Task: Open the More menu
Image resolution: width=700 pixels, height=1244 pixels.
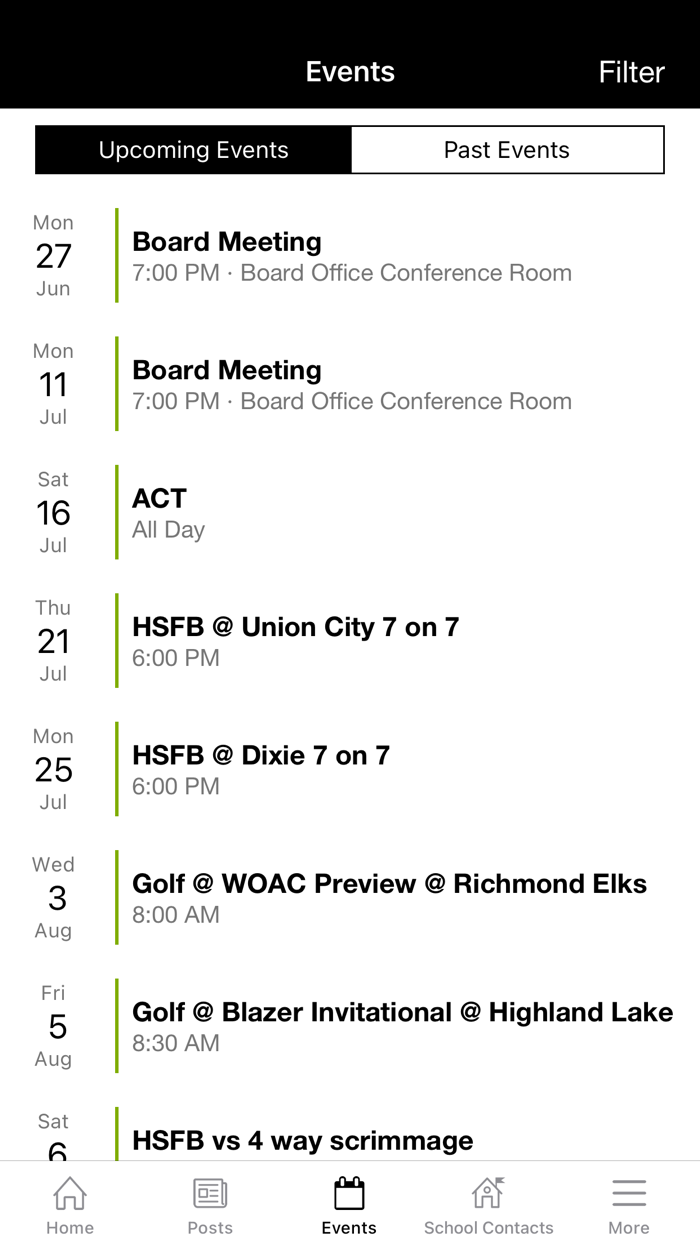Action: (x=629, y=1205)
